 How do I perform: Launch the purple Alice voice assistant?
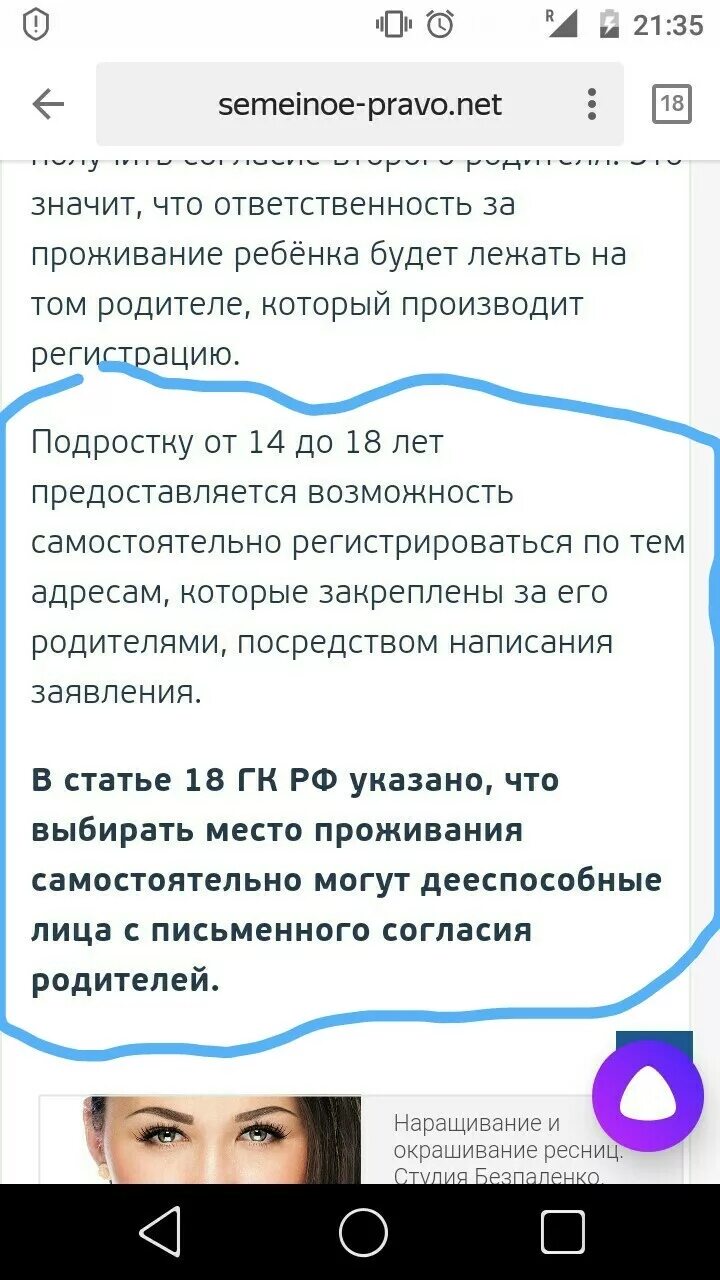648,1097
